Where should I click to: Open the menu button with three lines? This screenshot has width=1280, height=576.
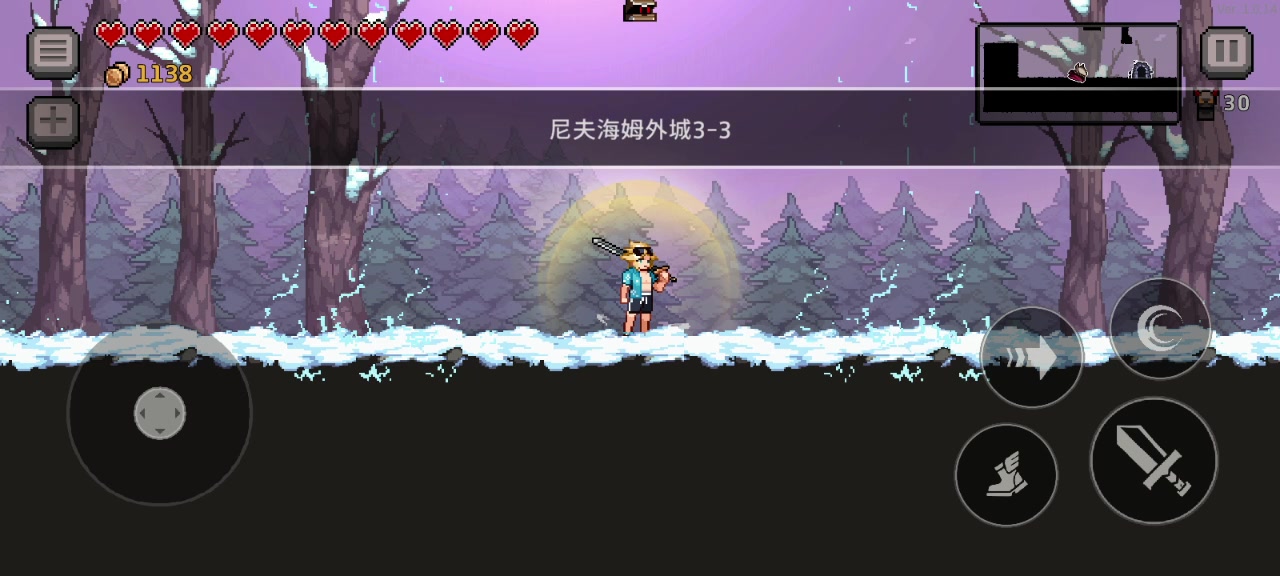click(53, 51)
